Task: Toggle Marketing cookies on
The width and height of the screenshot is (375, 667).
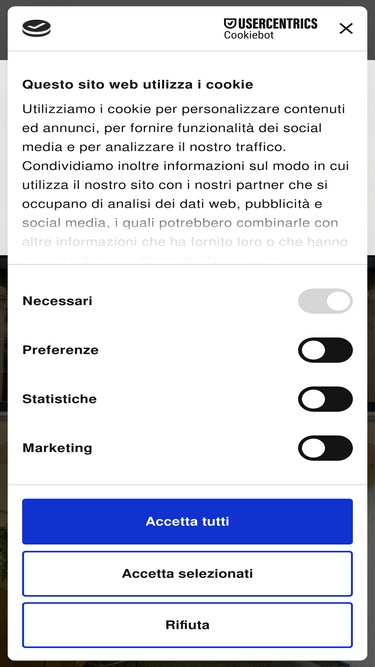Action: [x=325, y=448]
